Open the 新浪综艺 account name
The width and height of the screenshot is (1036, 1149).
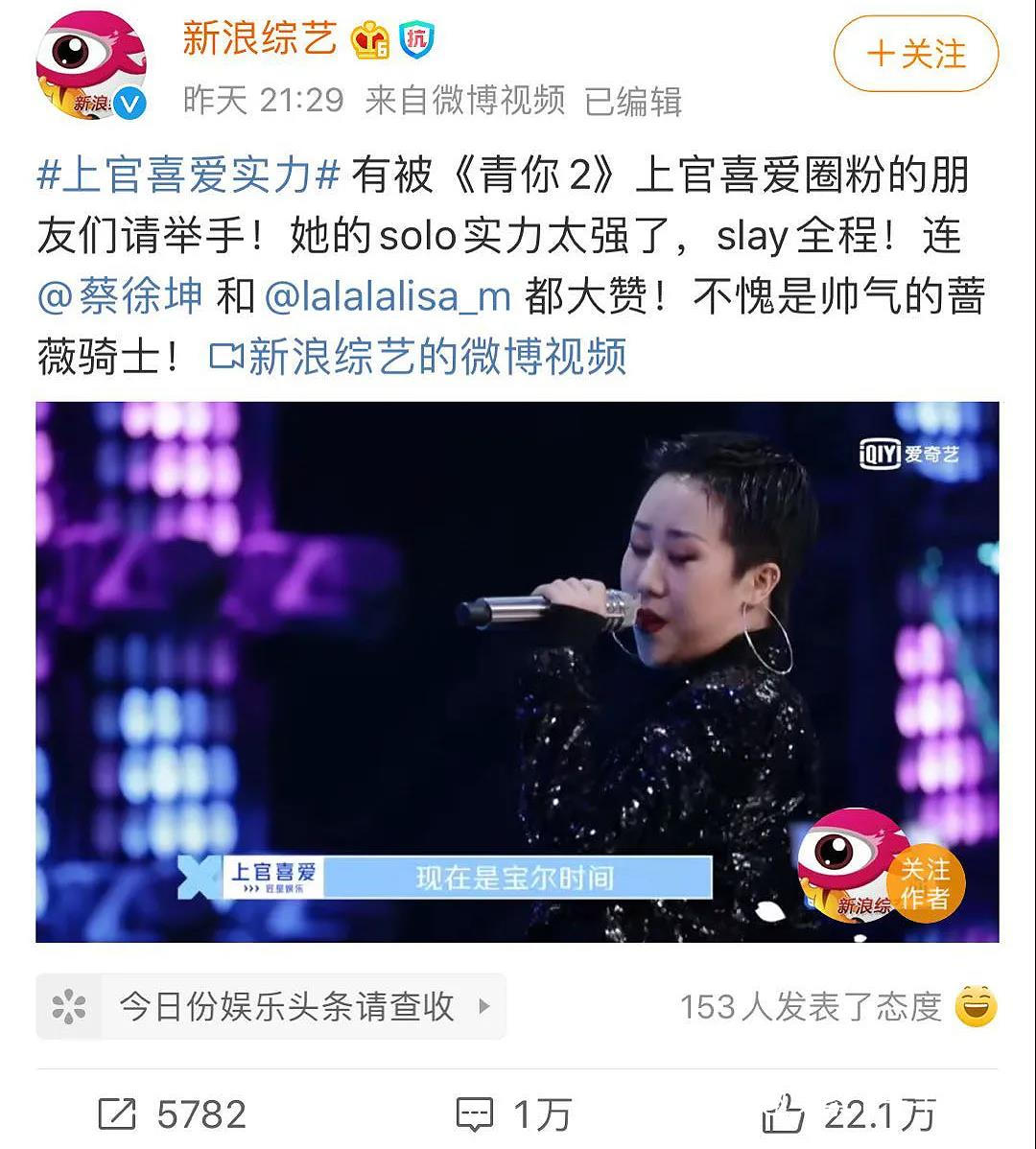(260, 39)
